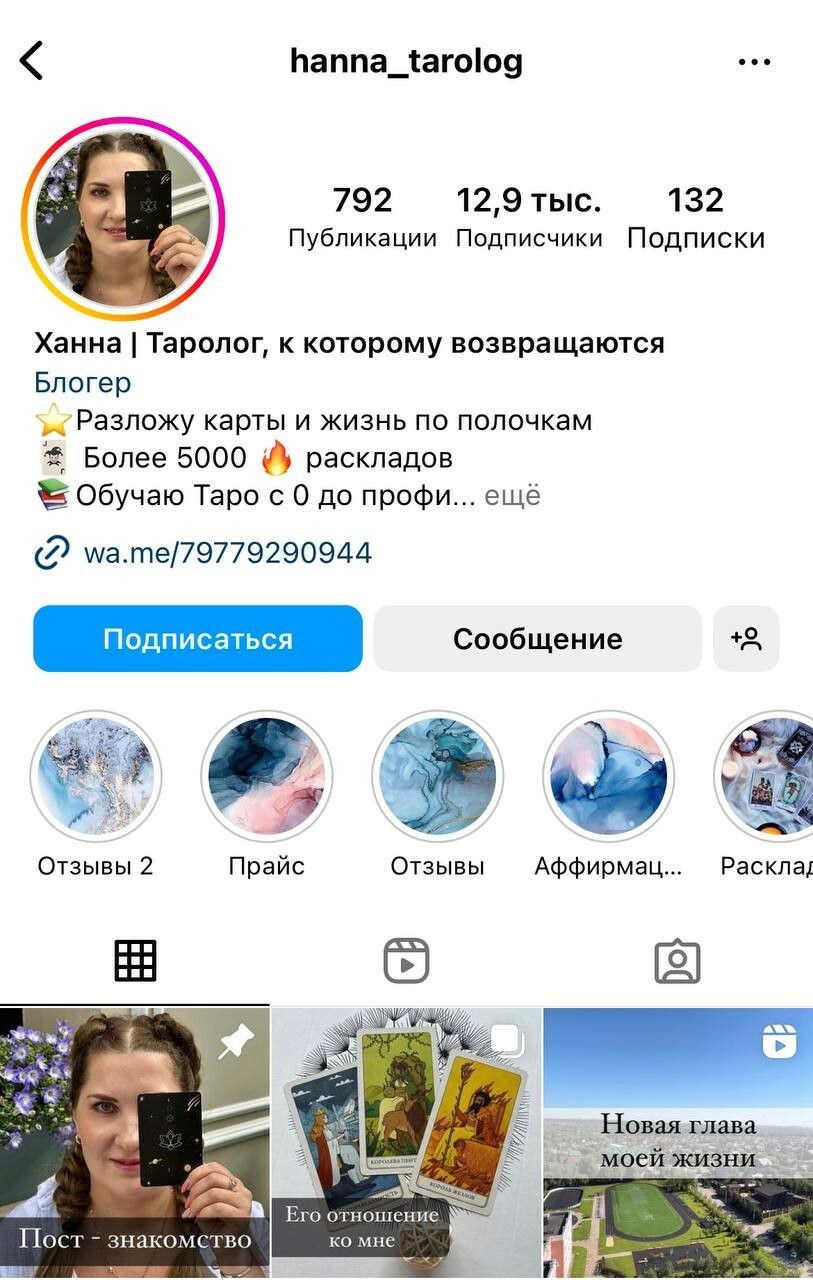Play the Аффирмац... highlight
Screen dimensions: 813x1280
pyautogui.click(x=608, y=776)
